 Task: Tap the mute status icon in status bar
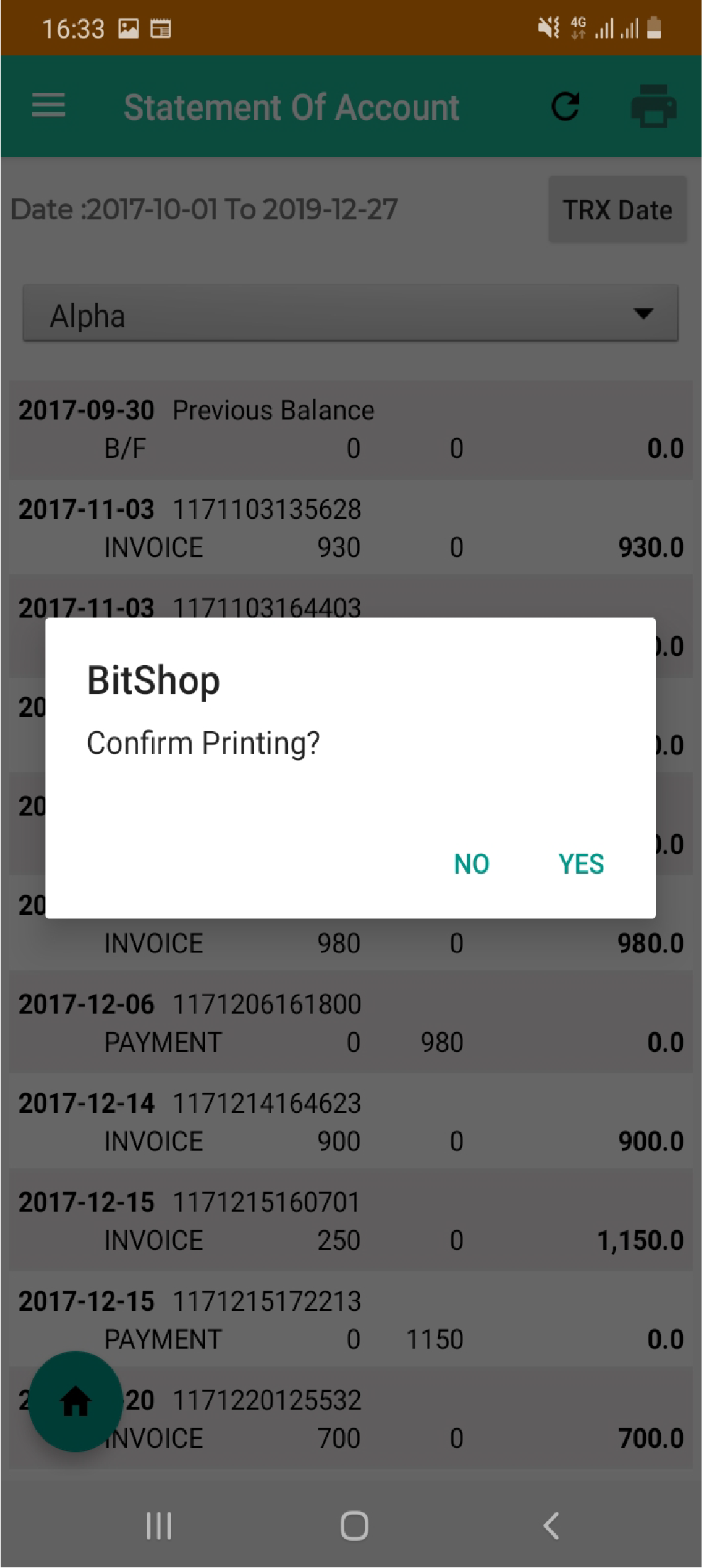(x=547, y=28)
